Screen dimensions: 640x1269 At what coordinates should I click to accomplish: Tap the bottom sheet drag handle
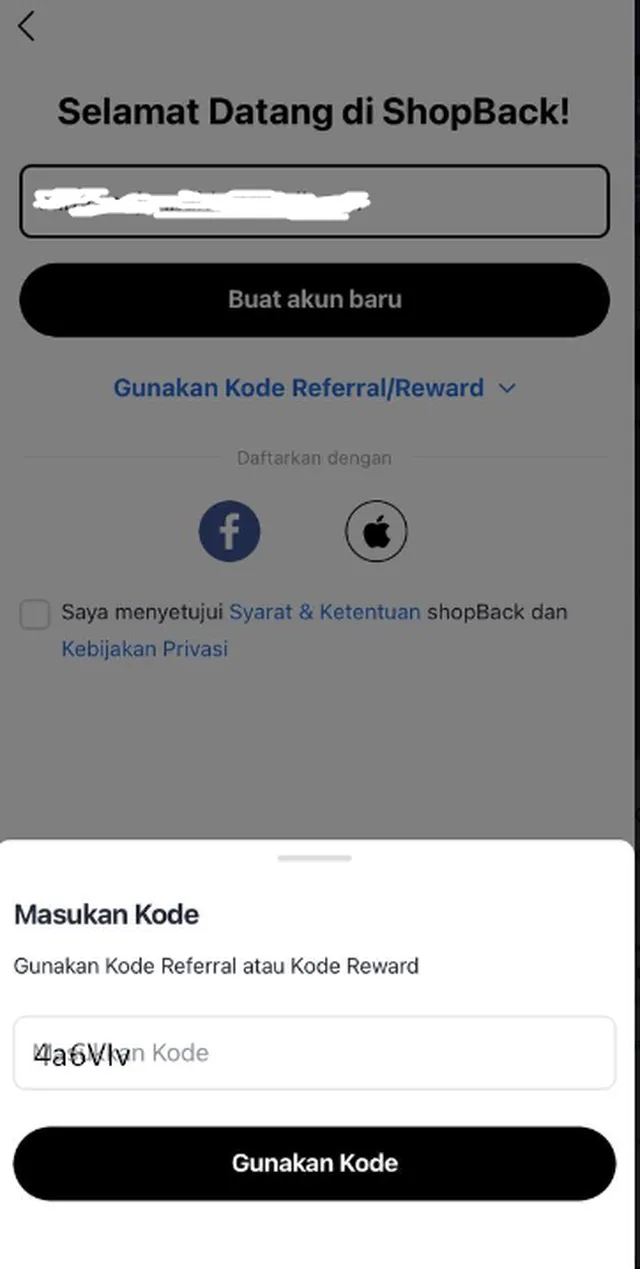314,858
